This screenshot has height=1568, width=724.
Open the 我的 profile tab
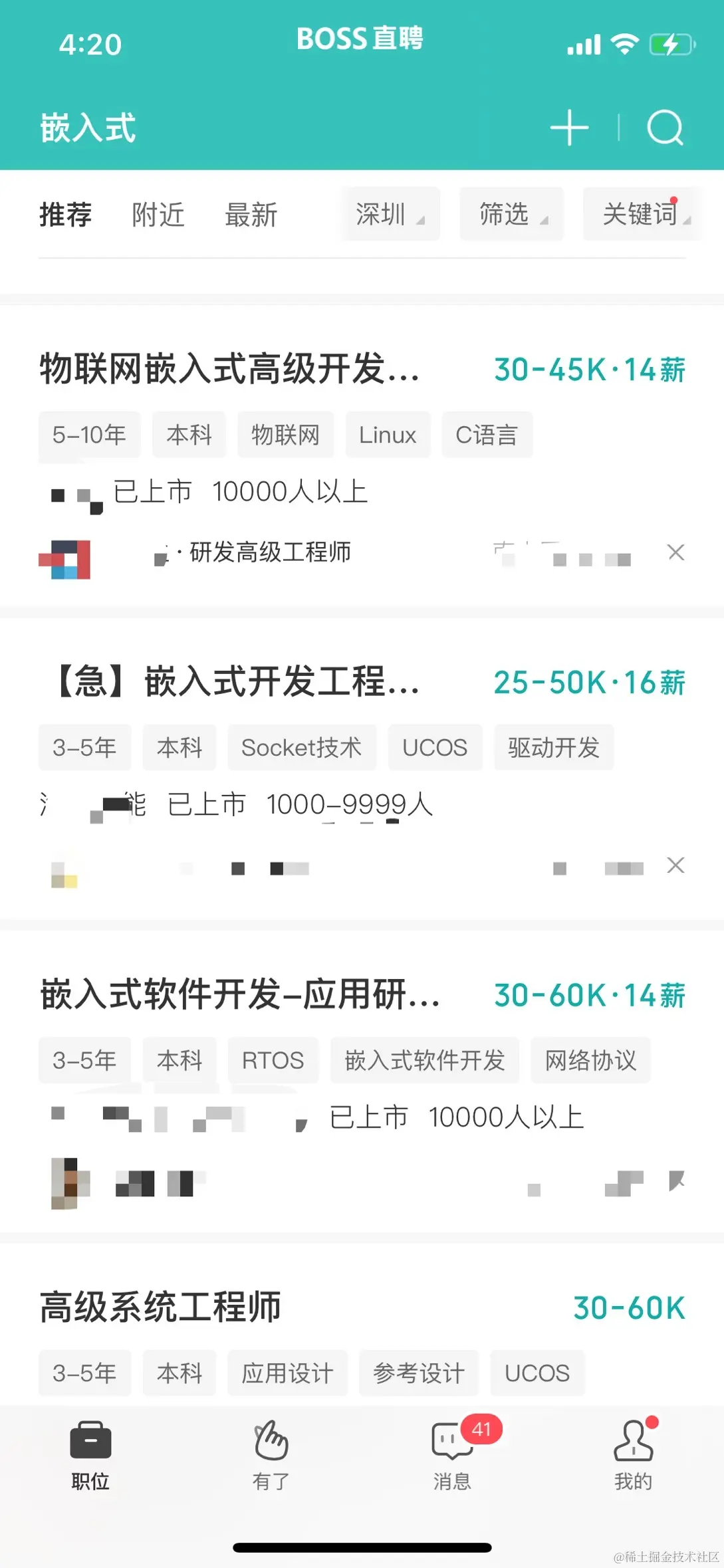pos(633,1455)
